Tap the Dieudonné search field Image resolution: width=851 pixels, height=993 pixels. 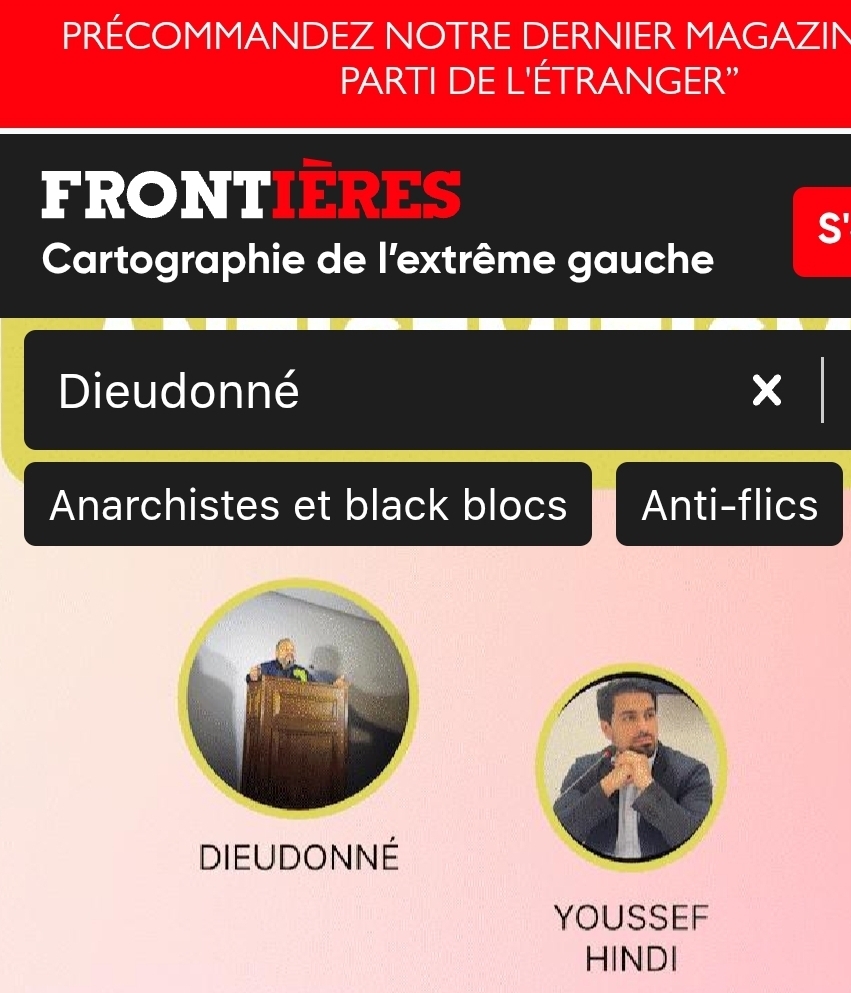(380, 391)
